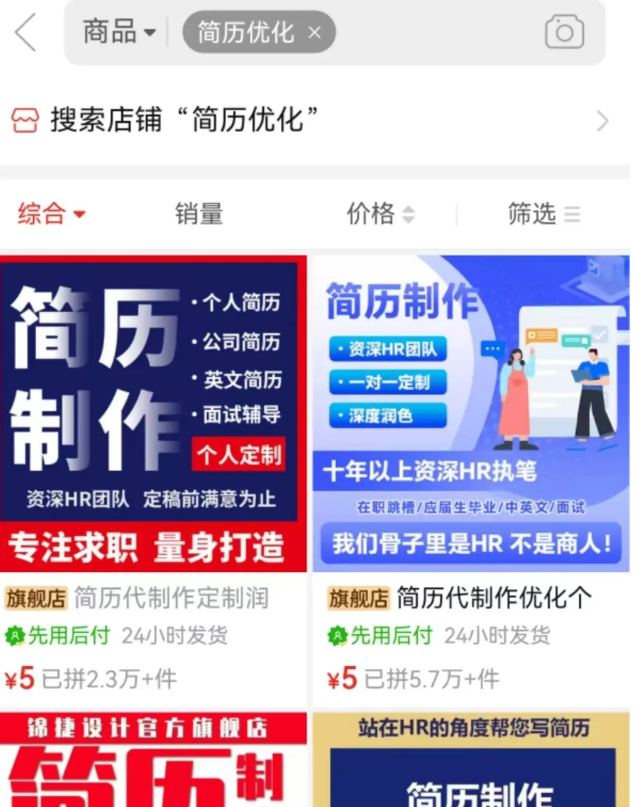Sort results by 价格

click(380, 213)
